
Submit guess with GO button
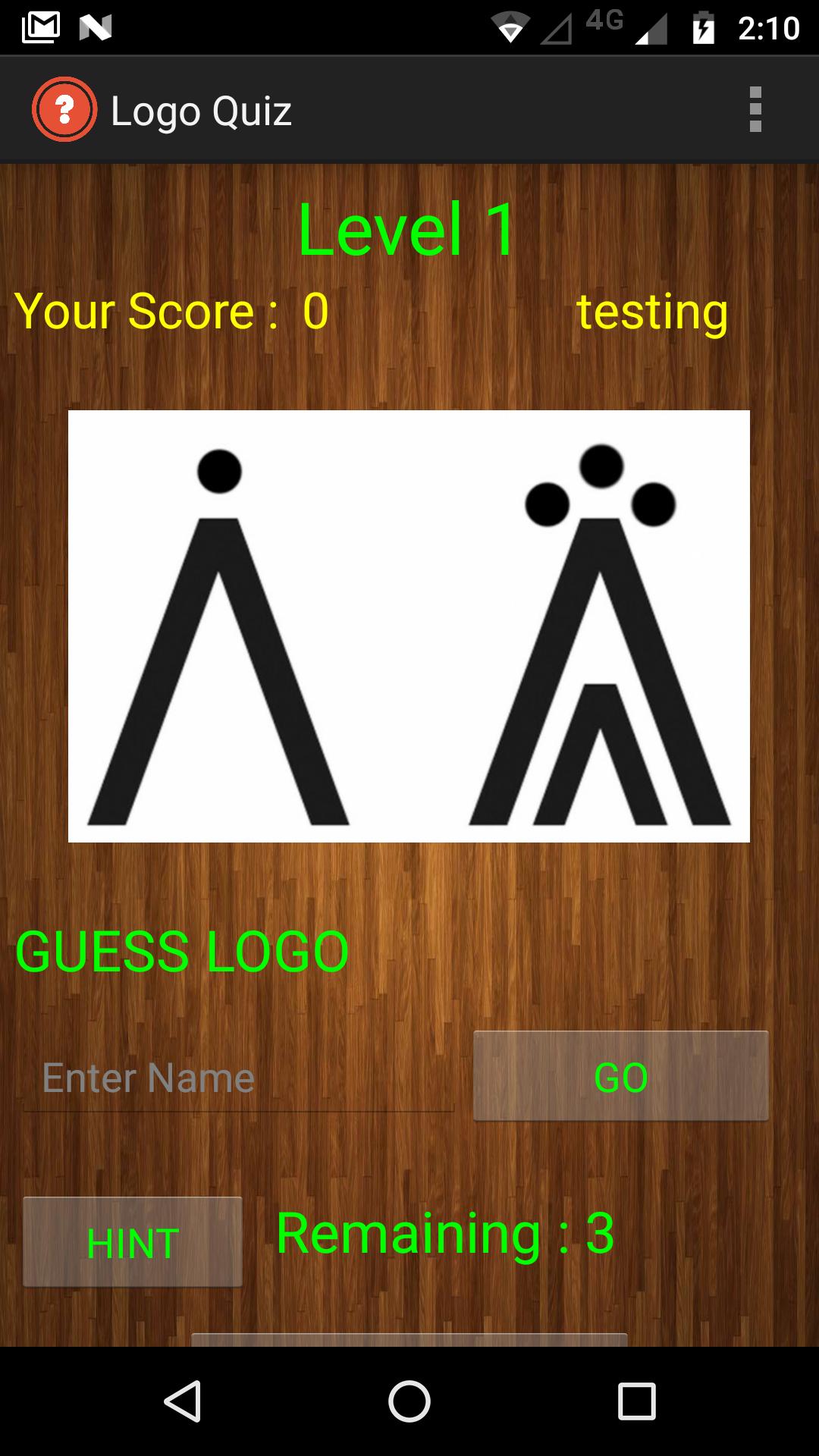click(x=620, y=1076)
